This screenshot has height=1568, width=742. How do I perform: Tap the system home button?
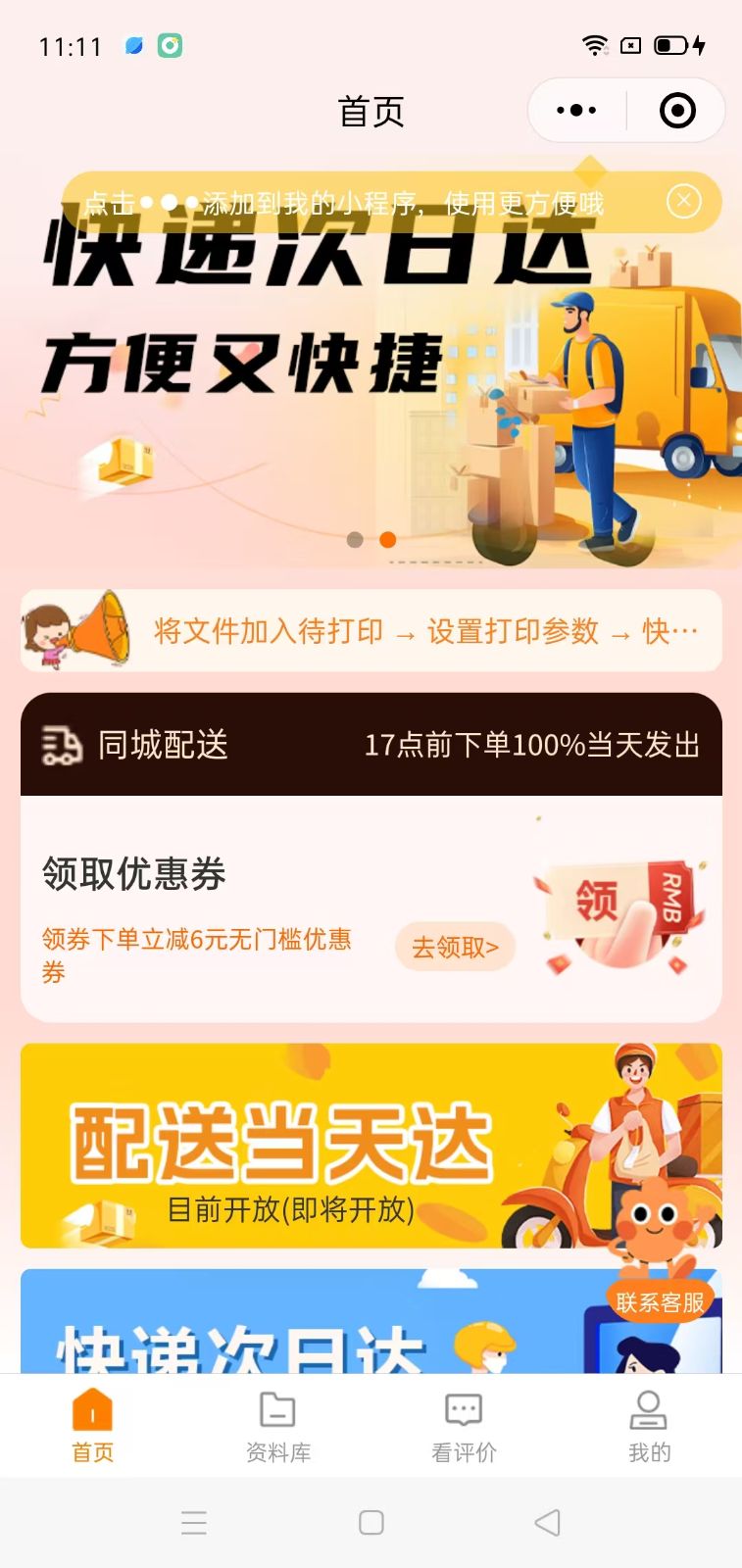[371, 1522]
